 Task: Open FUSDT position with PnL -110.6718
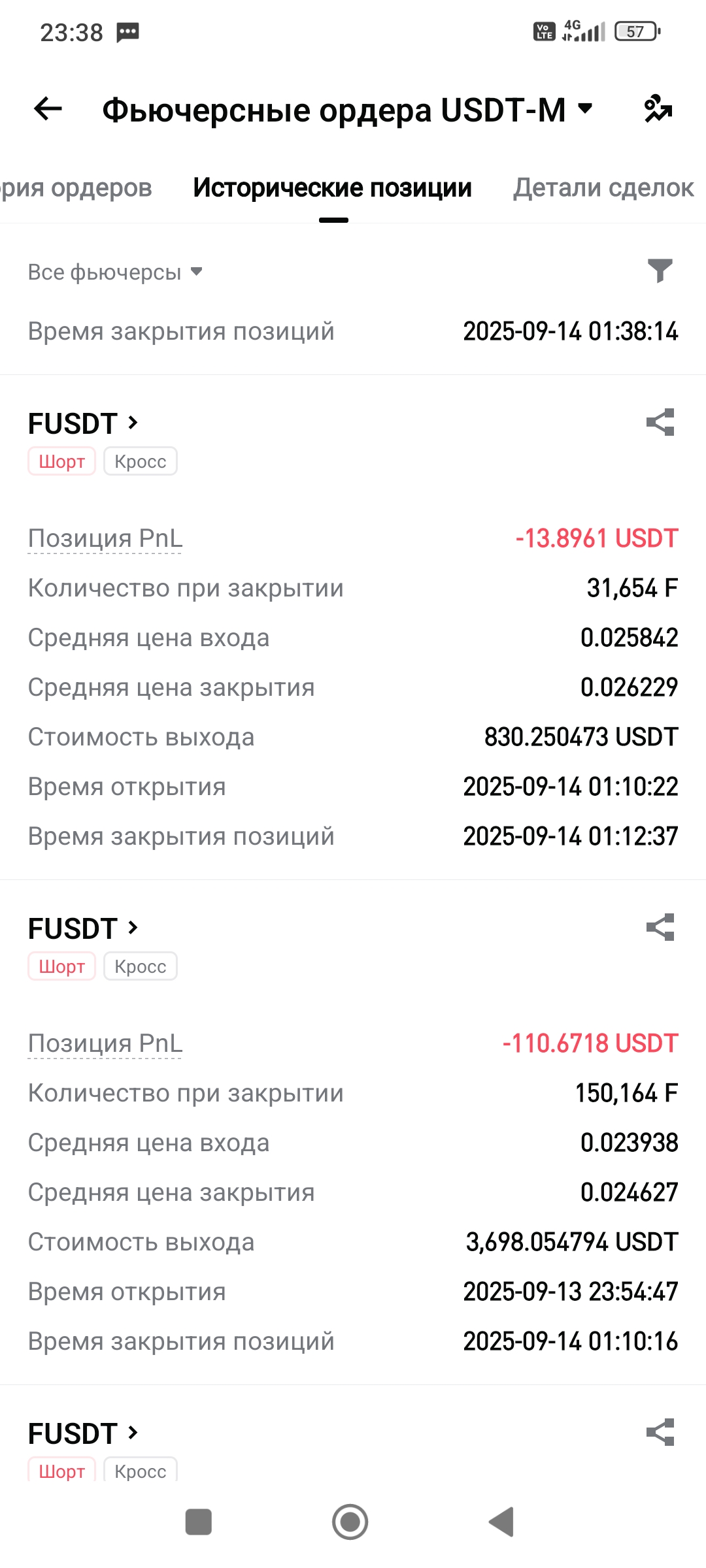(x=83, y=928)
